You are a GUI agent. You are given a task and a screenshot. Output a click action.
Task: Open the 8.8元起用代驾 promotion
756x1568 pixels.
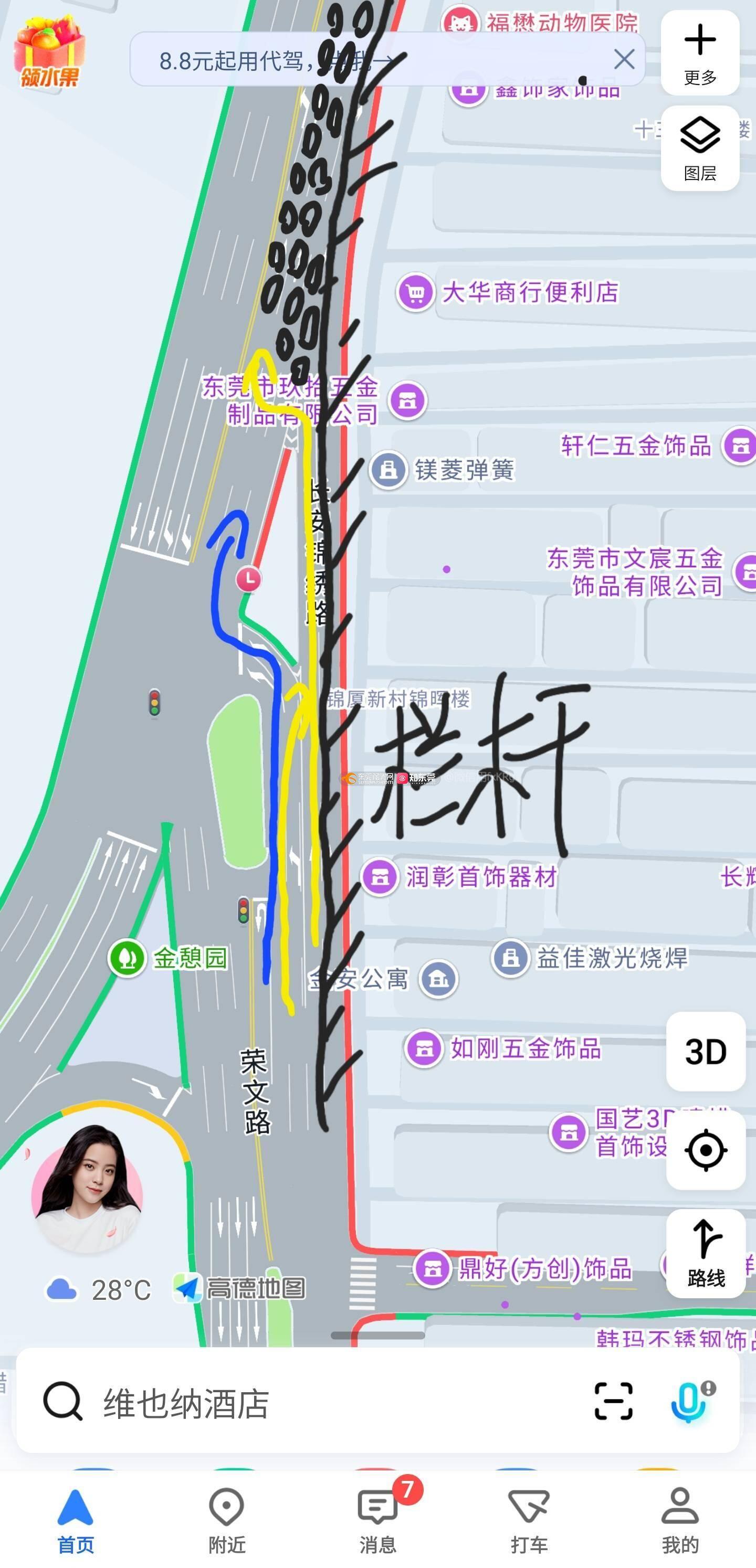(x=274, y=60)
